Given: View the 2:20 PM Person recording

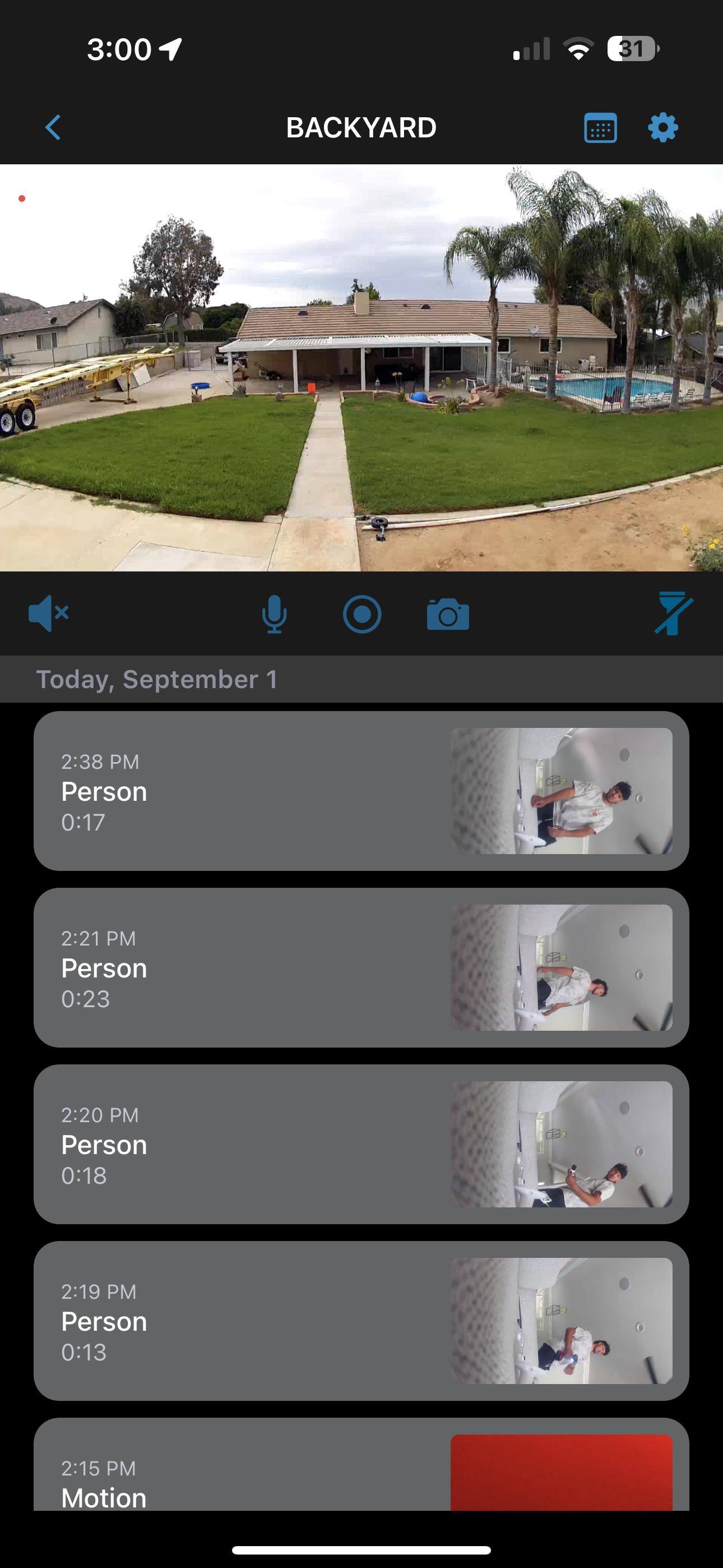Looking at the screenshot, I should tap(361, 1143).
